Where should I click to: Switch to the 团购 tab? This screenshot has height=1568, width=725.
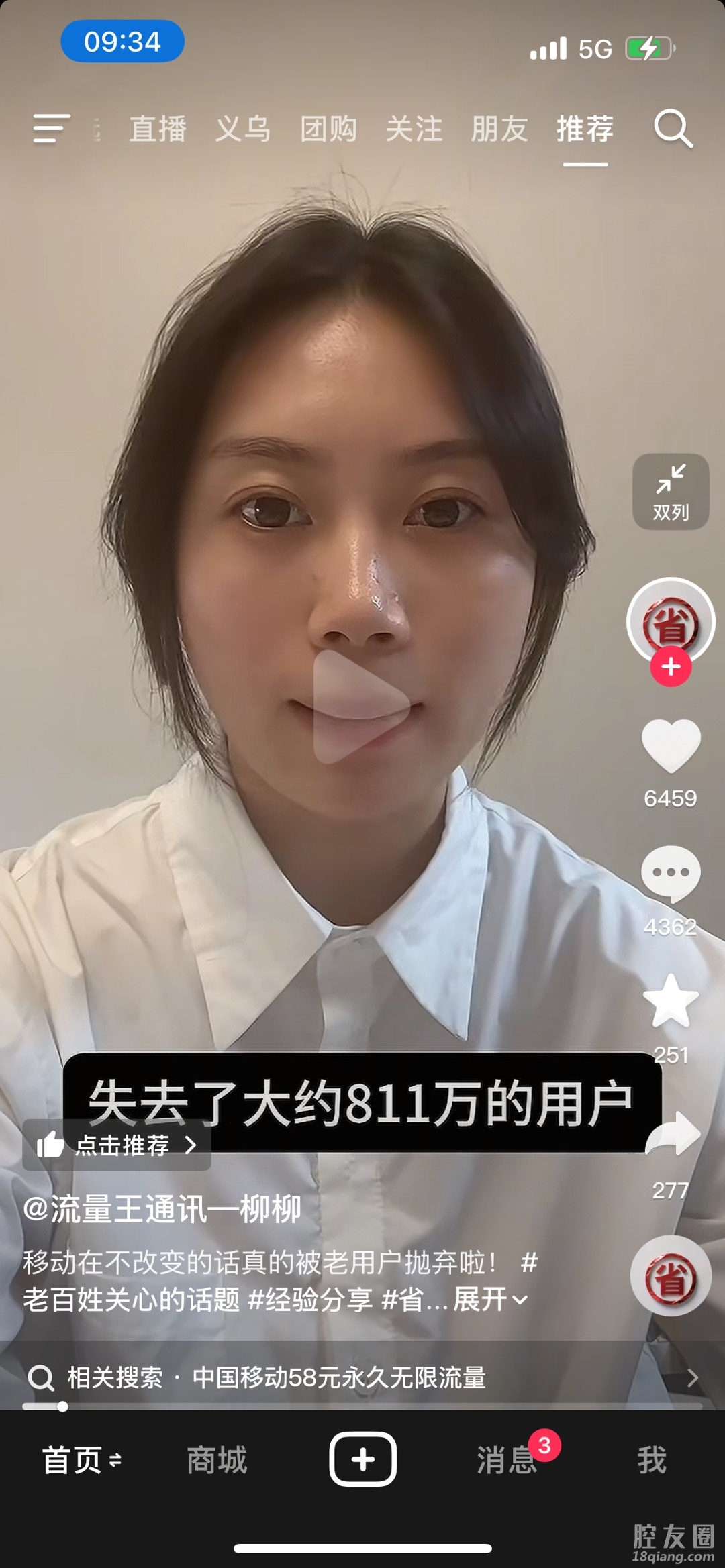pyautogui.click(x=328, y=129)
